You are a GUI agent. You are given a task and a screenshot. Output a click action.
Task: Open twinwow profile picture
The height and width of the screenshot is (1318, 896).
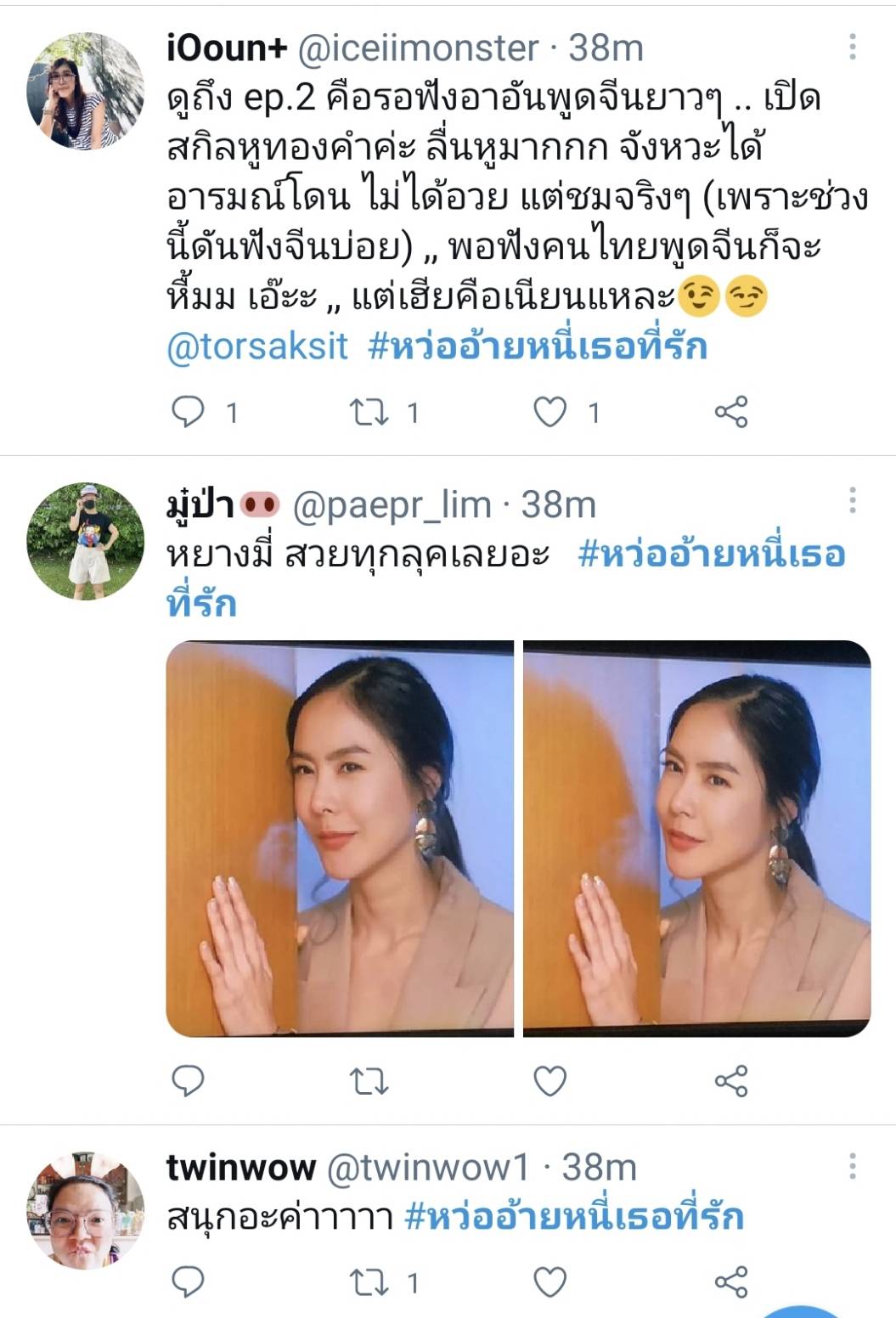[x=86, y=1210]
